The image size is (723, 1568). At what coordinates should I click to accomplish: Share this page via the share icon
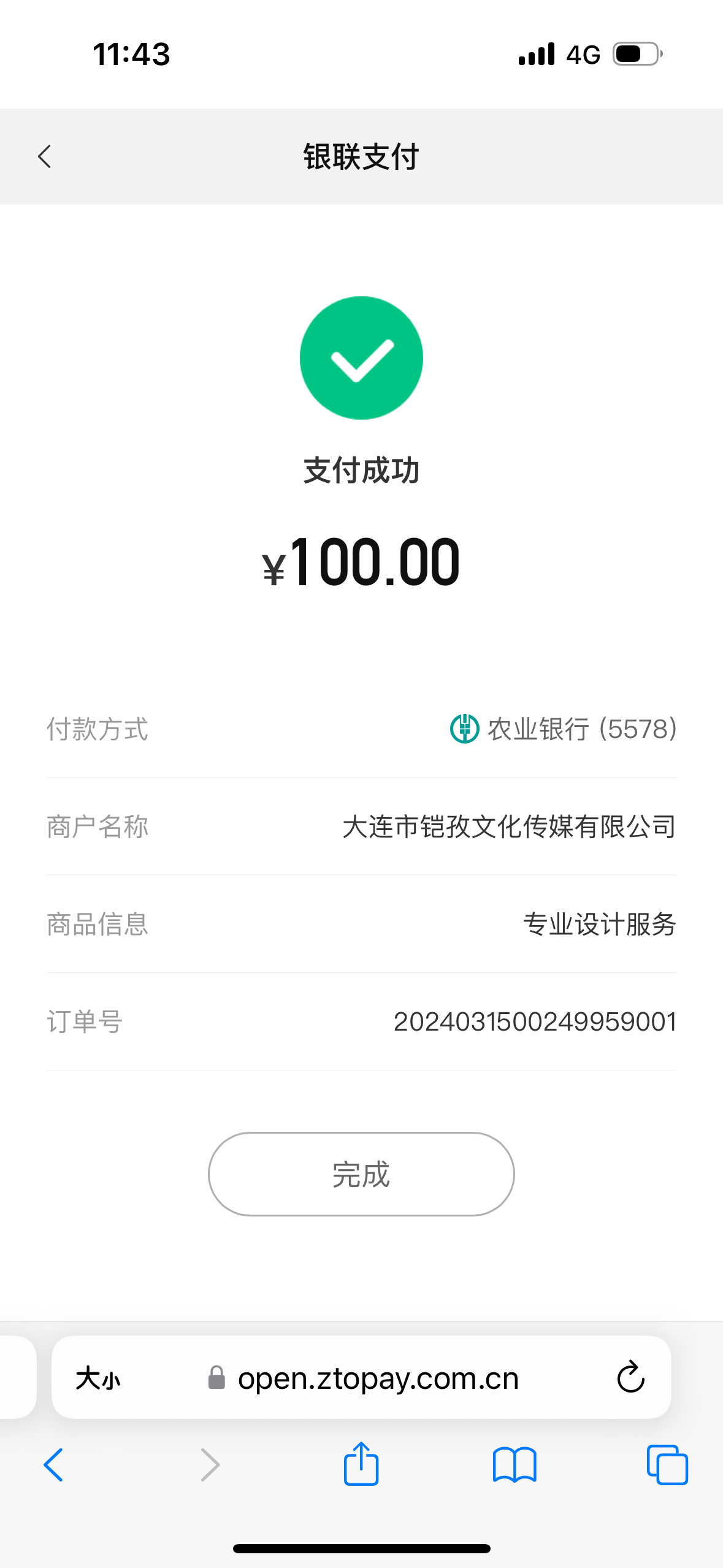(x=361, y=1464)
